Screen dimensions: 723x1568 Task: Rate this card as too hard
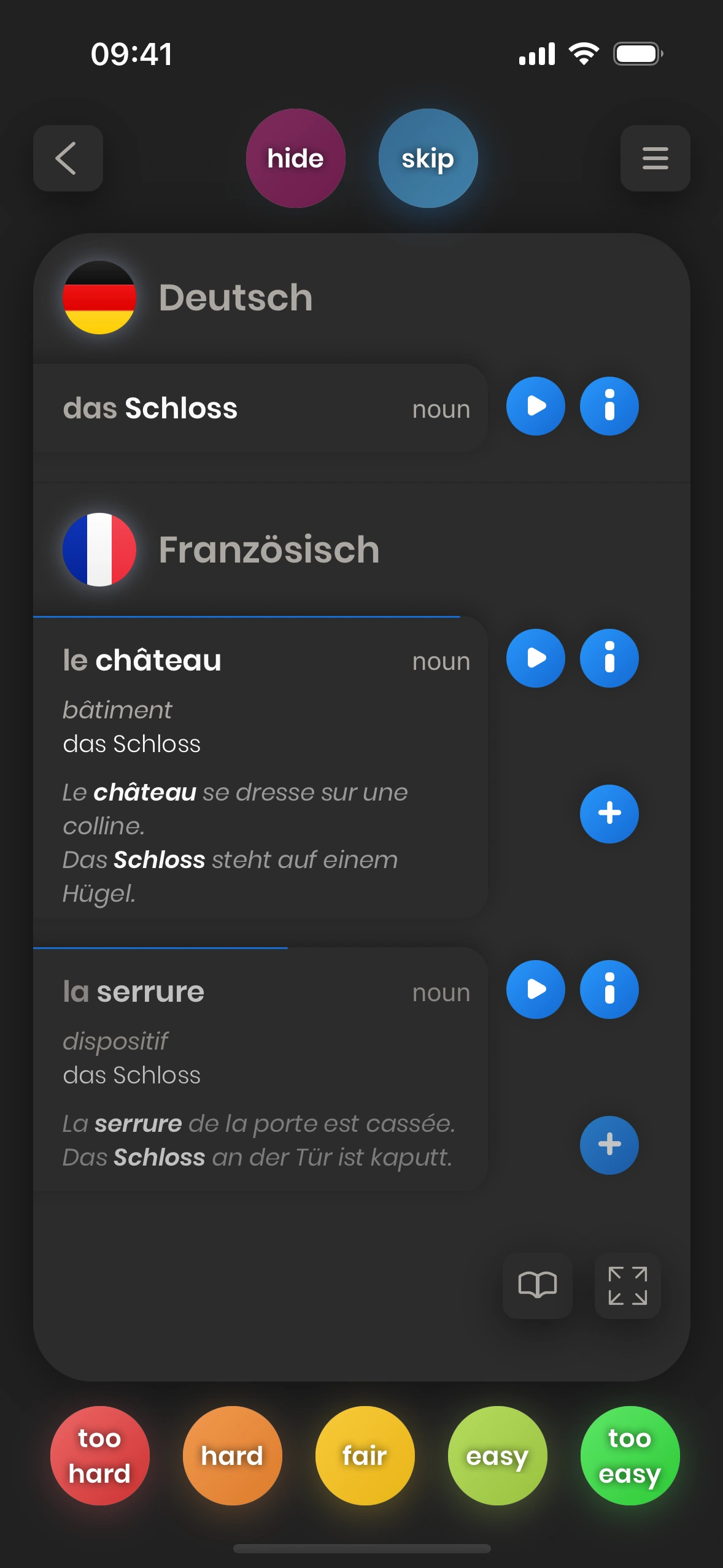pos(99,1455)
